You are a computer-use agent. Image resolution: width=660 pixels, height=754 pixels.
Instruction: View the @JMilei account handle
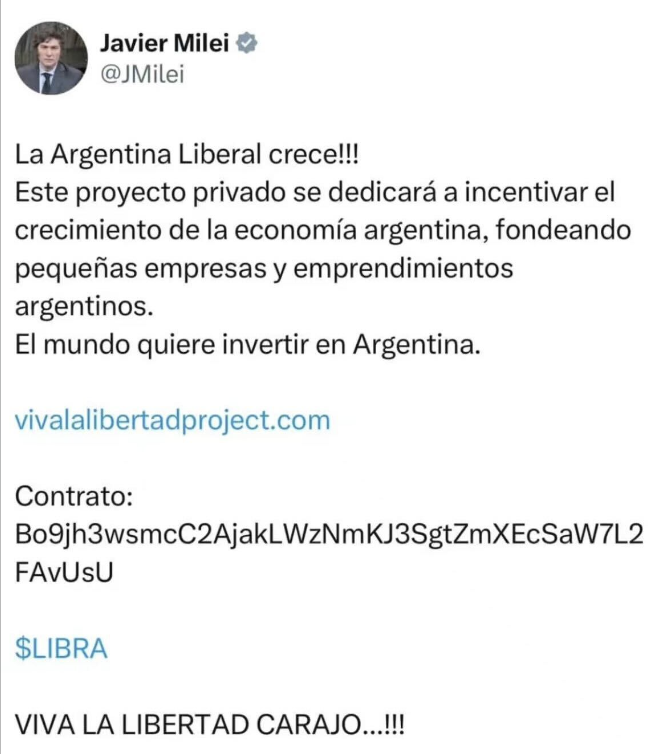pyautogui.click(x=145, y=74)
